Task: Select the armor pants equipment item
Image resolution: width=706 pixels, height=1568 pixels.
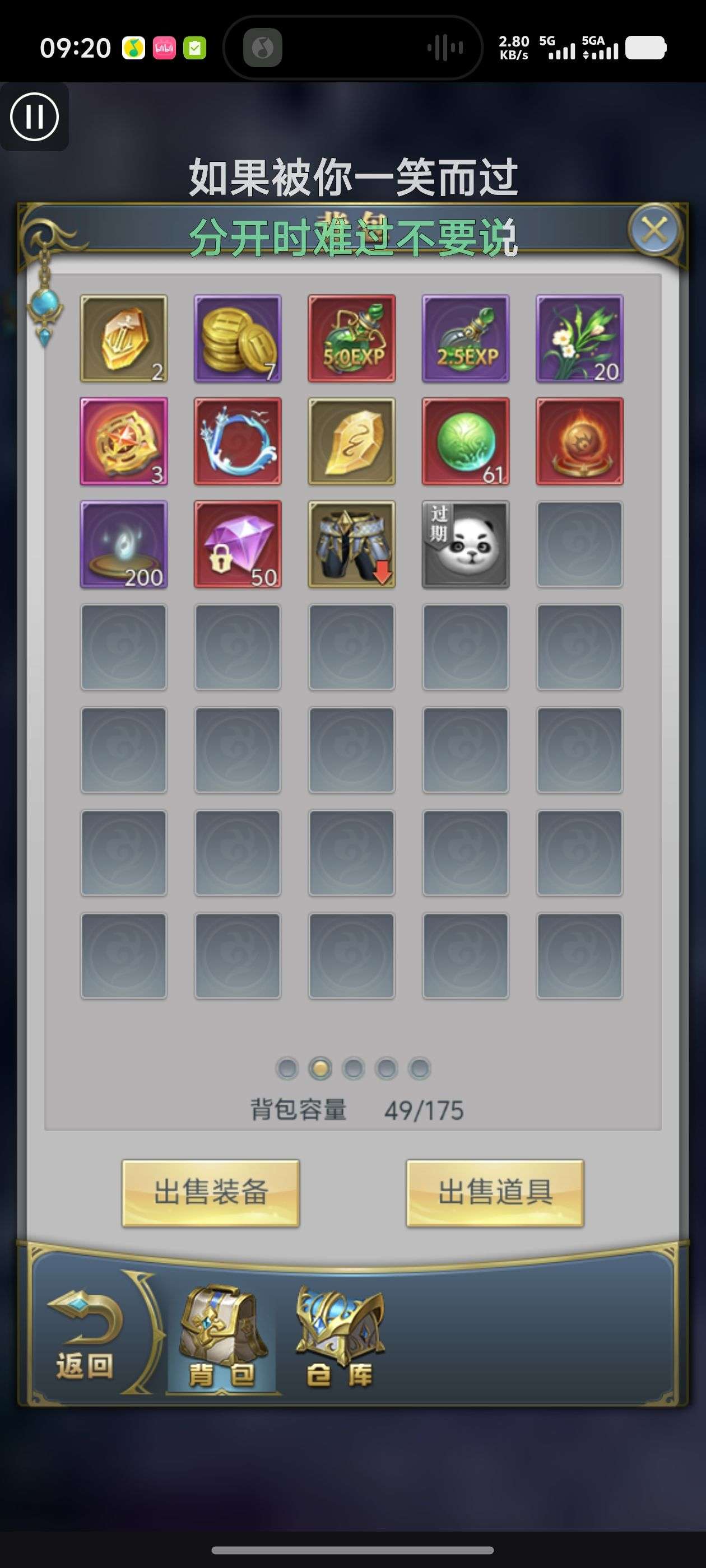Action: click(x=351, y=544)
